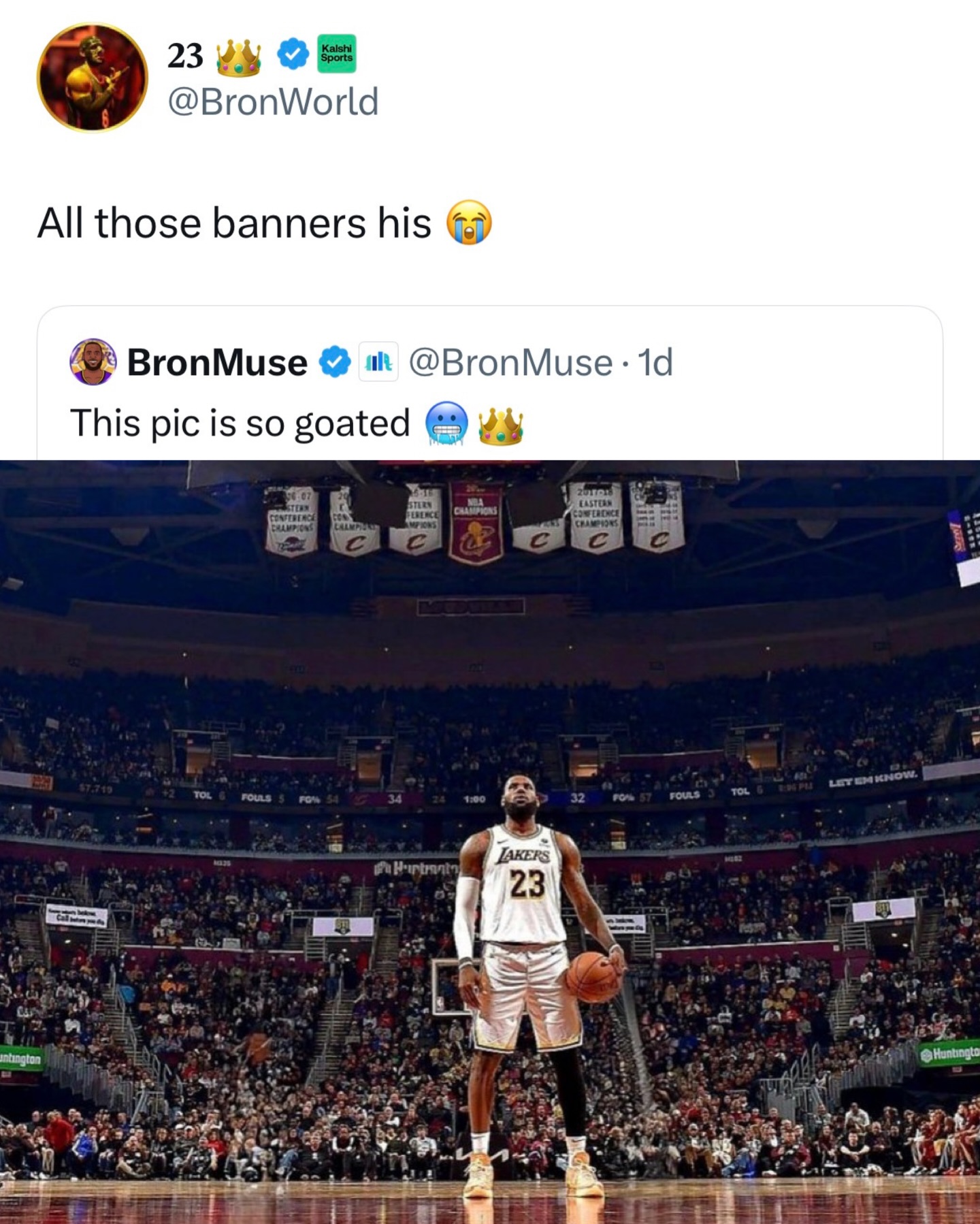980x1224 pixels.
Task: Open BronMuse's avatar in quoted post
Action: [x=93, y=362]
